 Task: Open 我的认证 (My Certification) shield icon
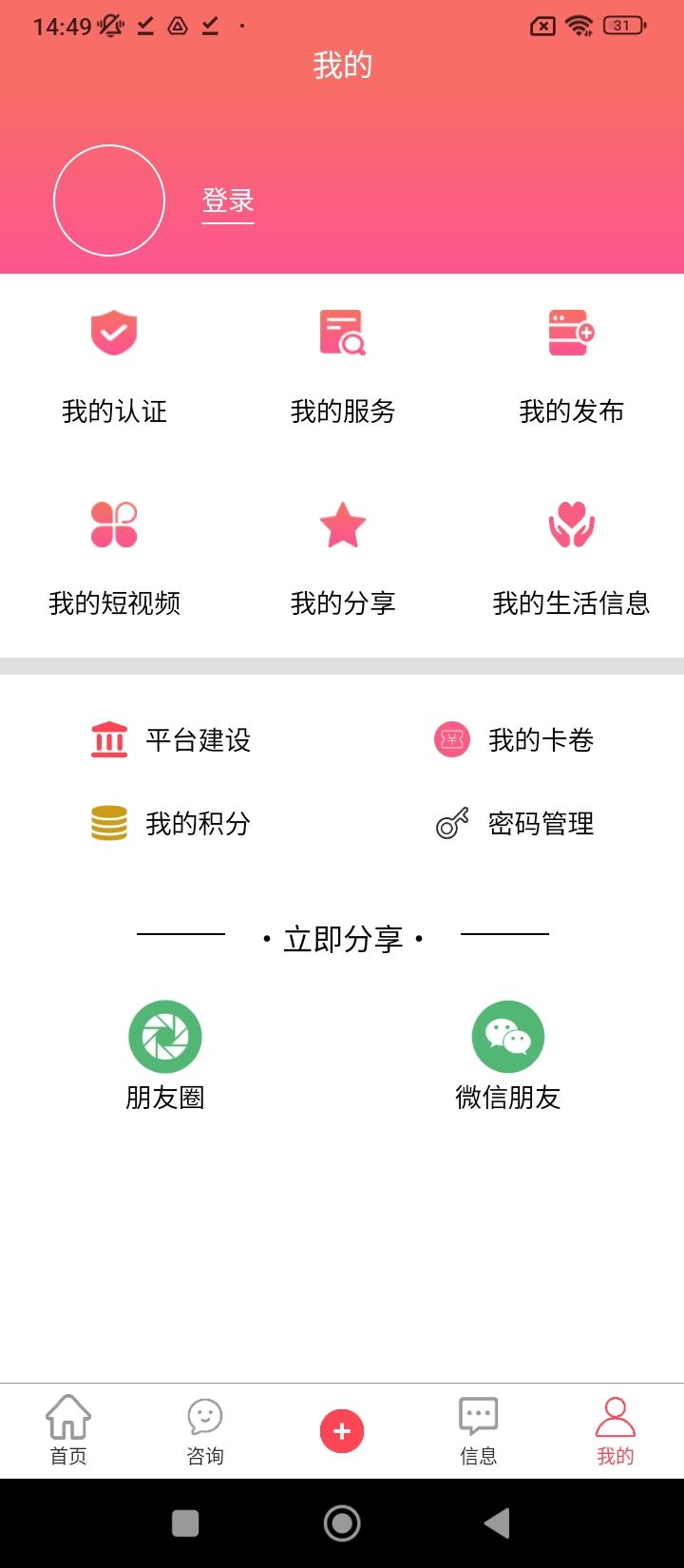pos(113,333)
